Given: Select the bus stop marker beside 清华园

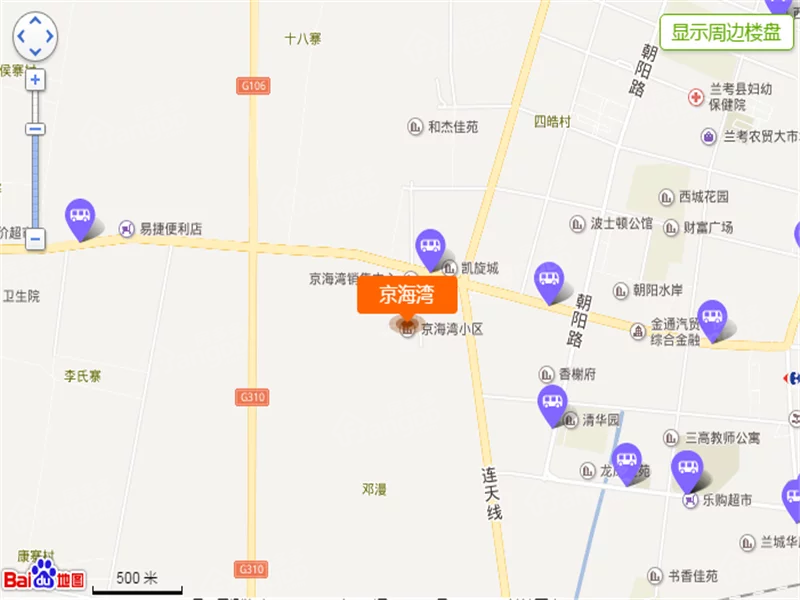Looking at the screenshot, I should coord(552,402).
